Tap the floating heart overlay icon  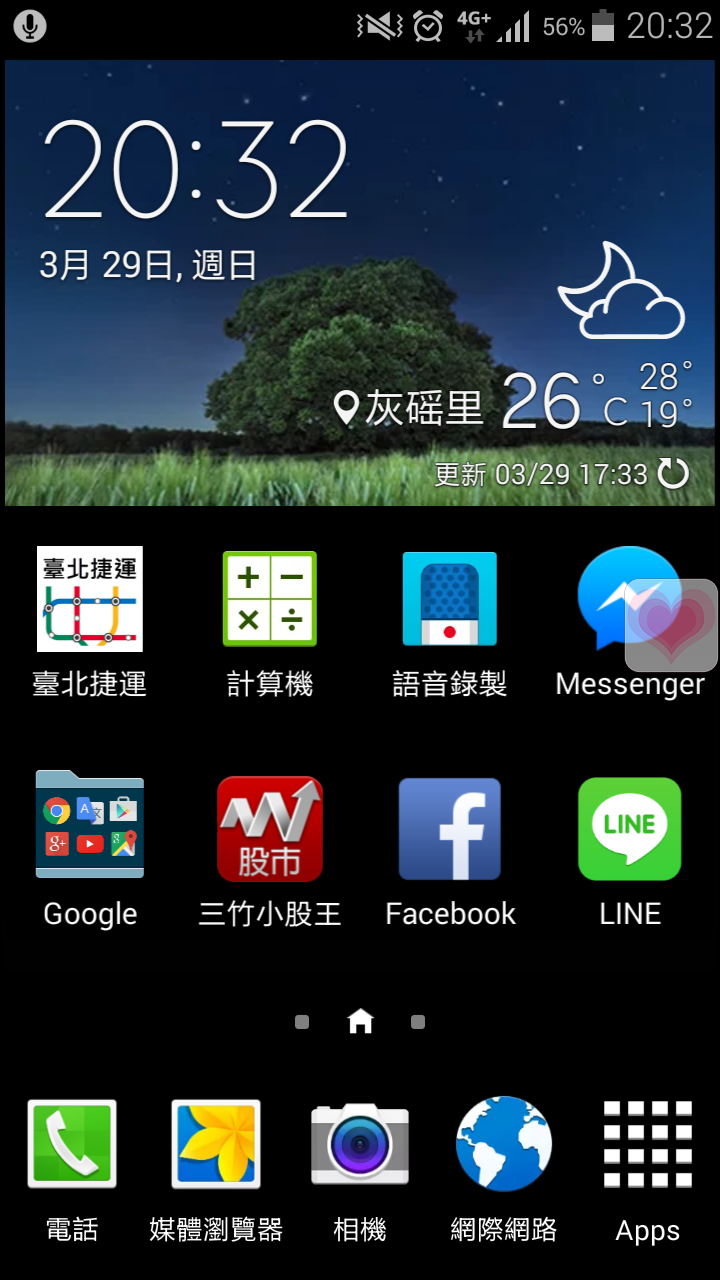pyautogui.click(x=672, y=625)
